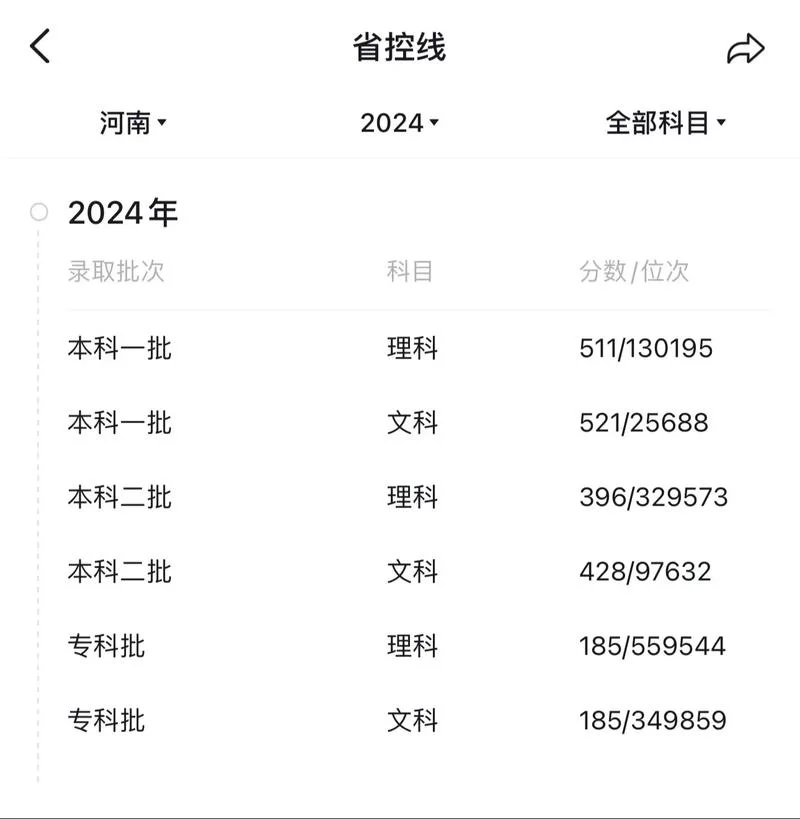This screenshot has width=800, height=819.
Task: Tap the vertical timeline line on the left
Action: point(40,500)
